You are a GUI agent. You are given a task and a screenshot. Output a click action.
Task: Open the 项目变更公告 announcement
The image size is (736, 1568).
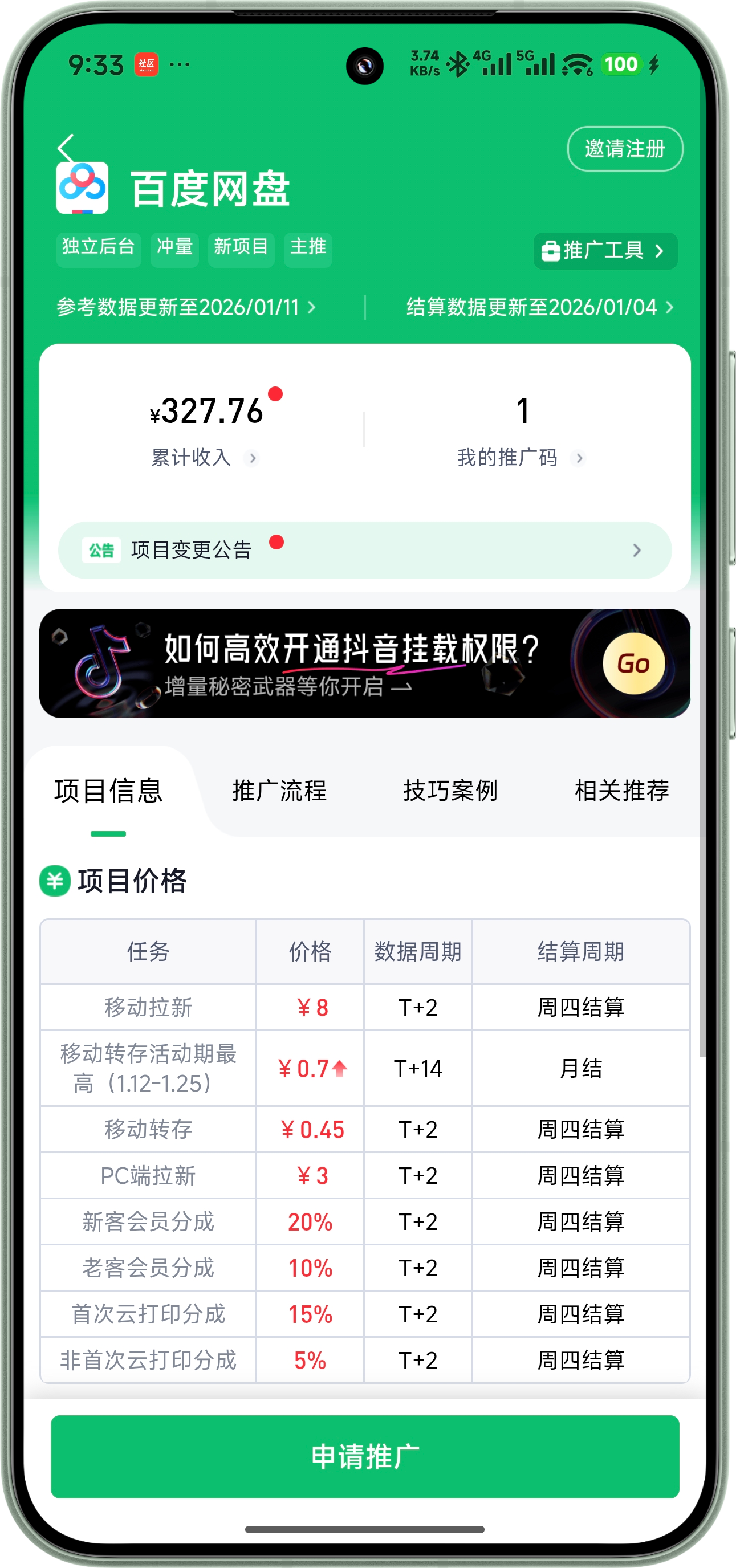click(x=365, y=549)
